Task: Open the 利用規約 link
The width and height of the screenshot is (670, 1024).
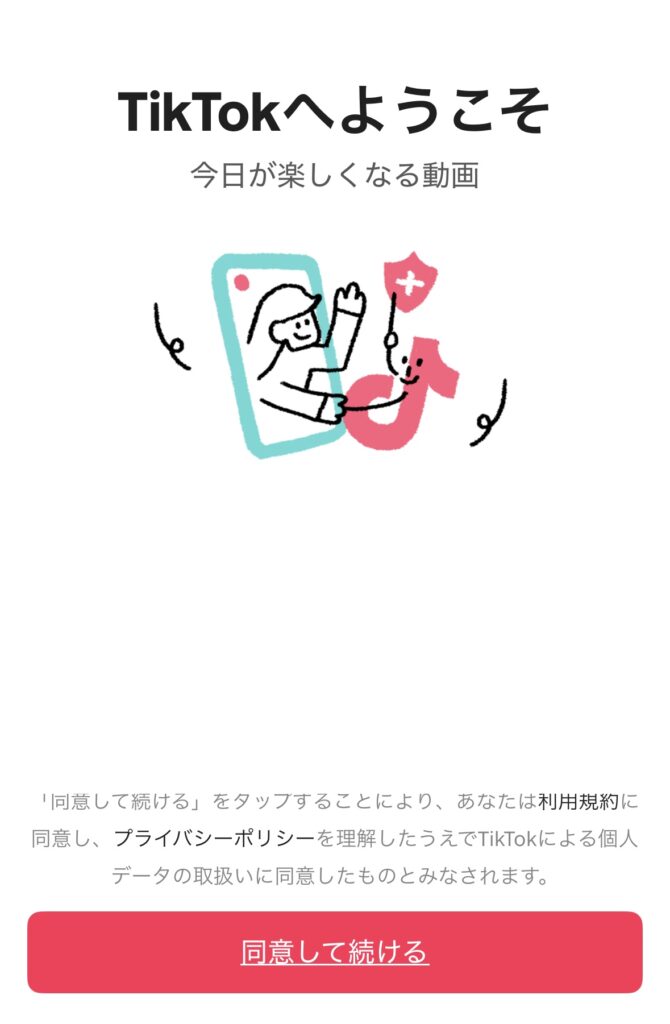Action: pyautogui.click(x=580, y=801)
